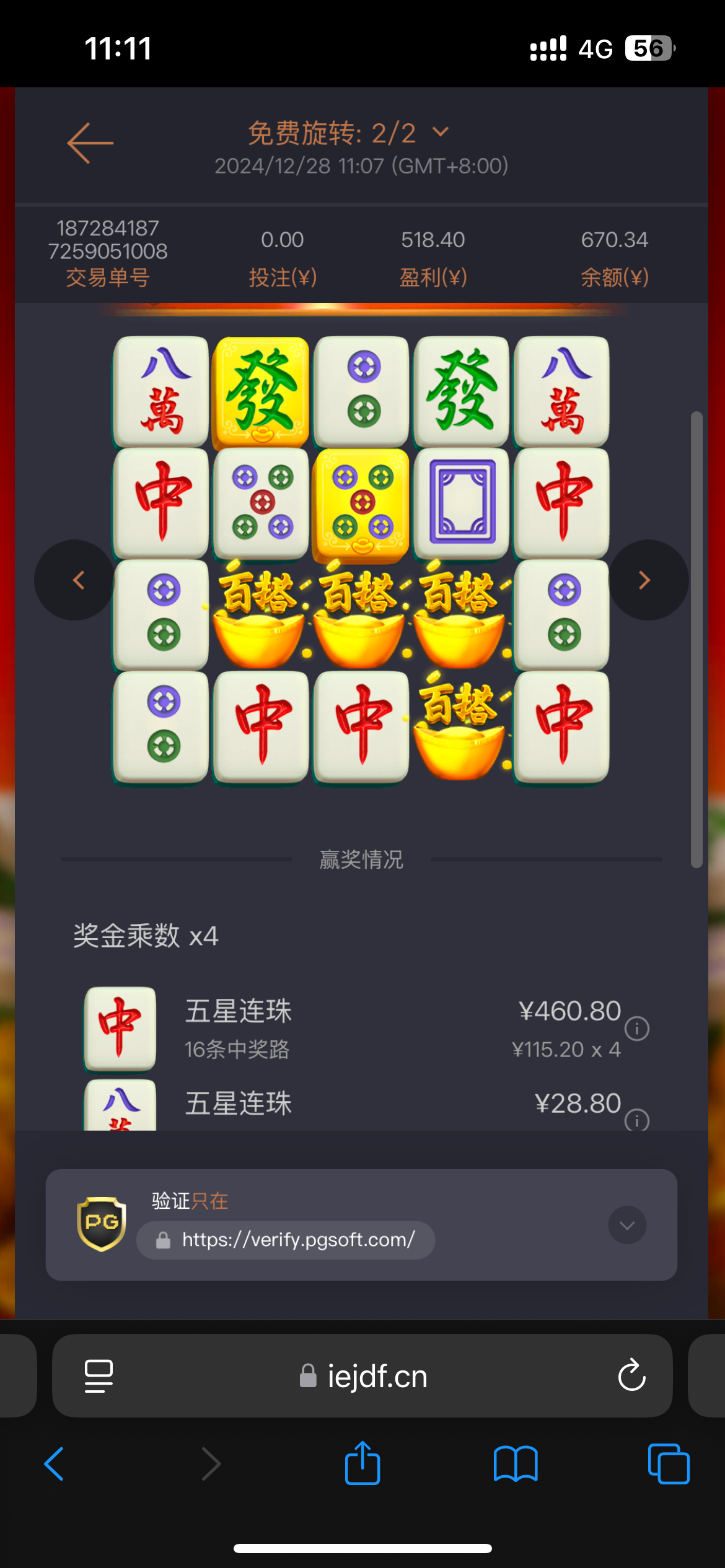
Task: Go back using the orange arrow
Action: [90, 143]
